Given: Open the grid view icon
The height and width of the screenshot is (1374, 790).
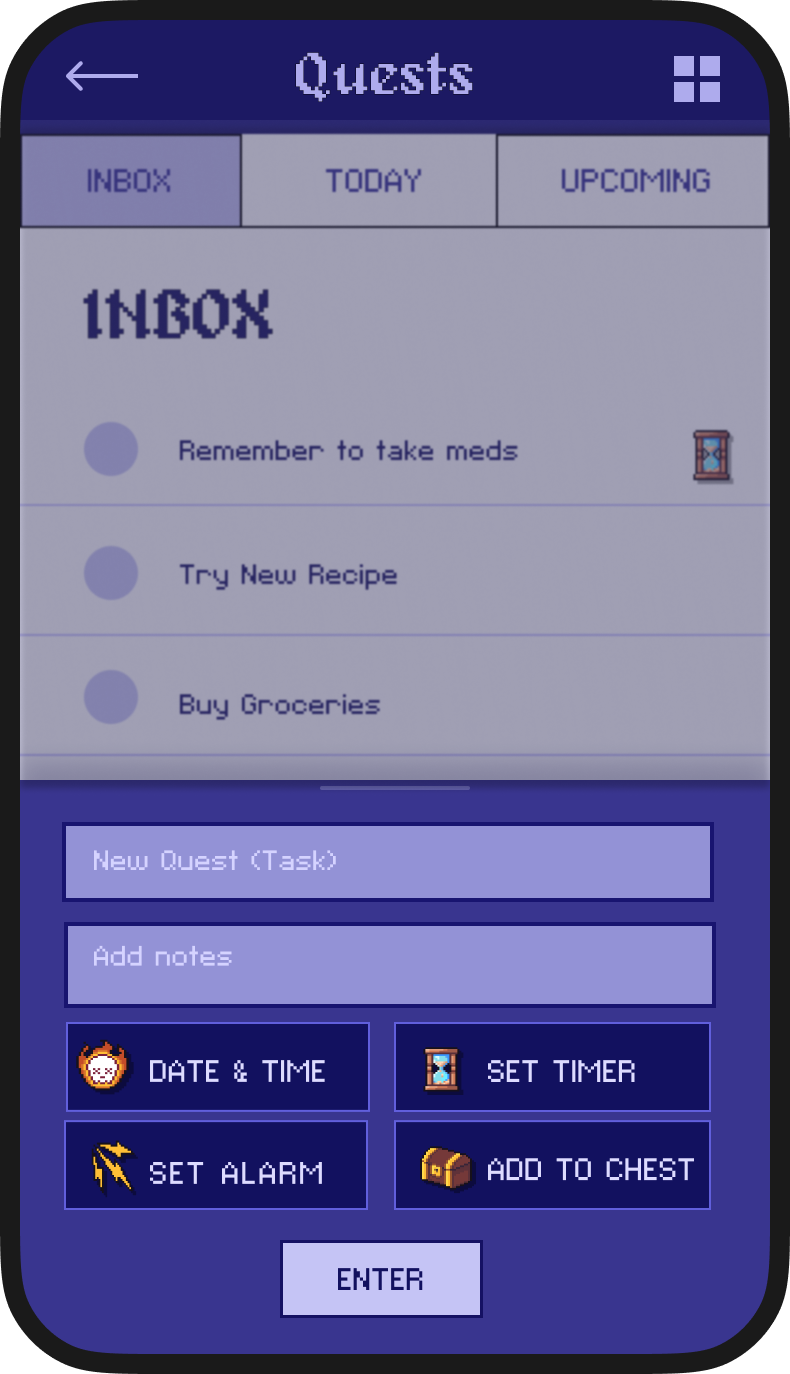Looking at the screenshot, I should click(x=696, y=78).
